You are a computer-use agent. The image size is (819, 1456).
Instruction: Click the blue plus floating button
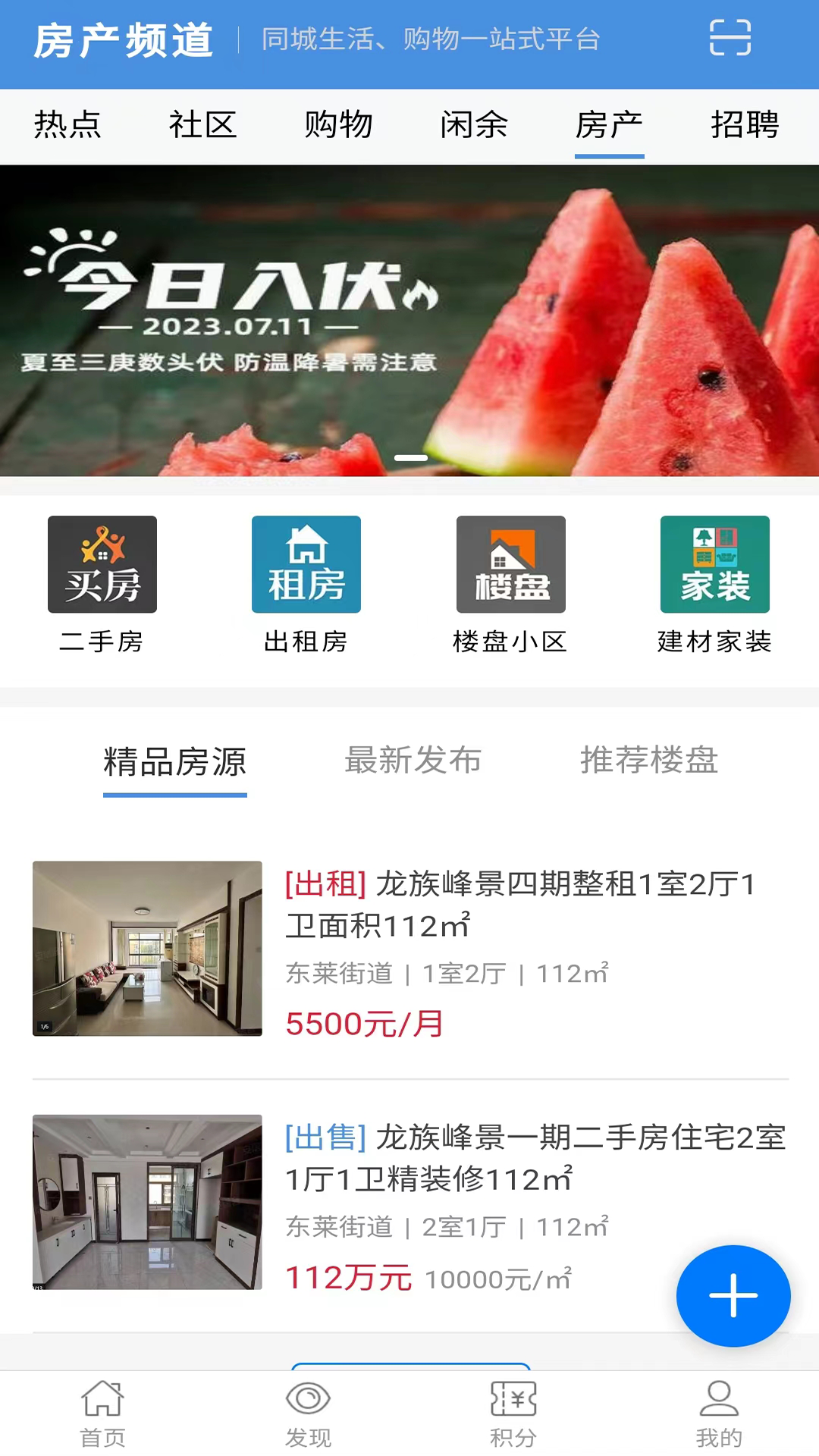pyautogui.click(x=733, y=1297)
